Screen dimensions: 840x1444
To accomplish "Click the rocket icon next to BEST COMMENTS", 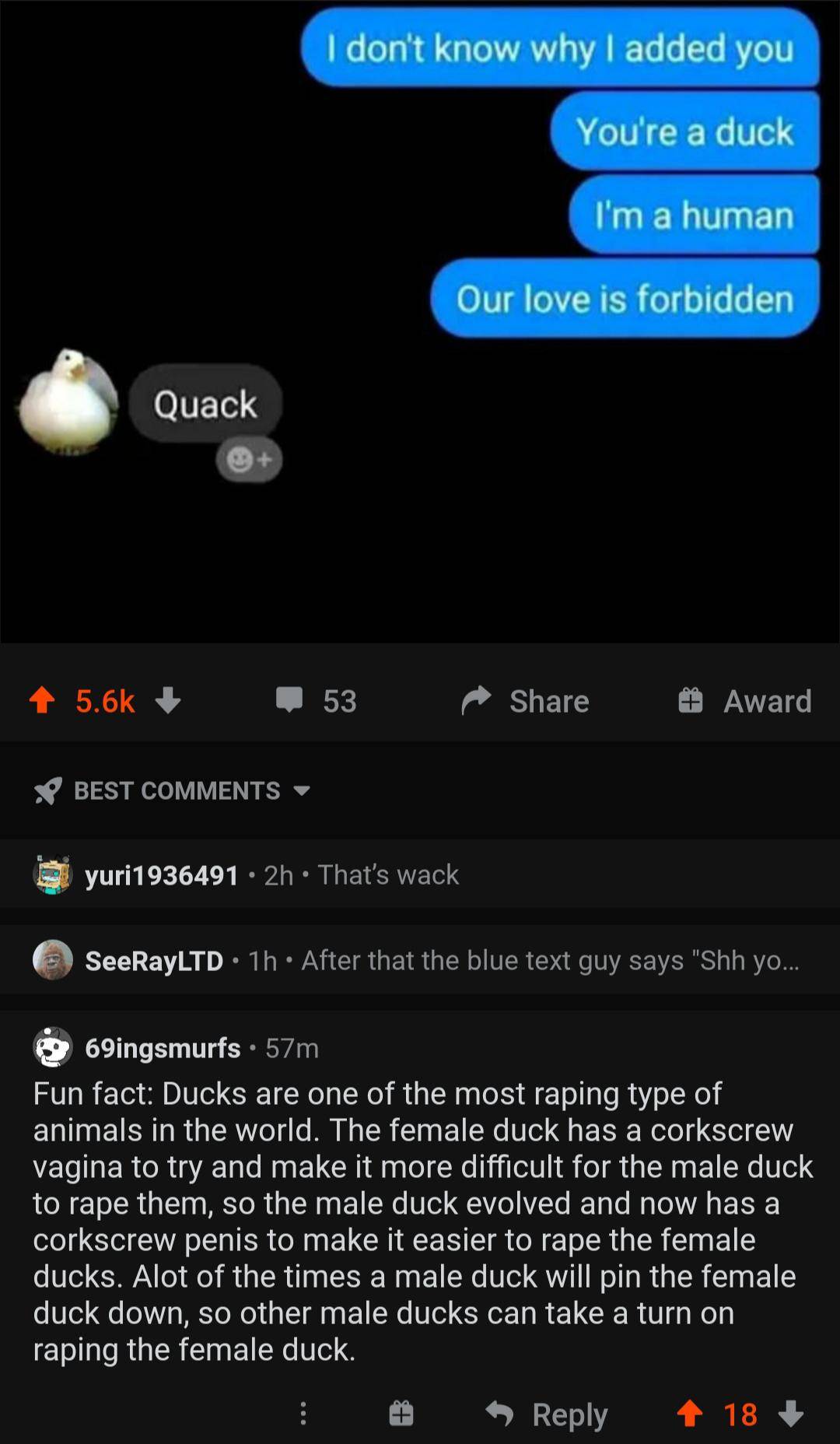I will (x=48, y=791).
